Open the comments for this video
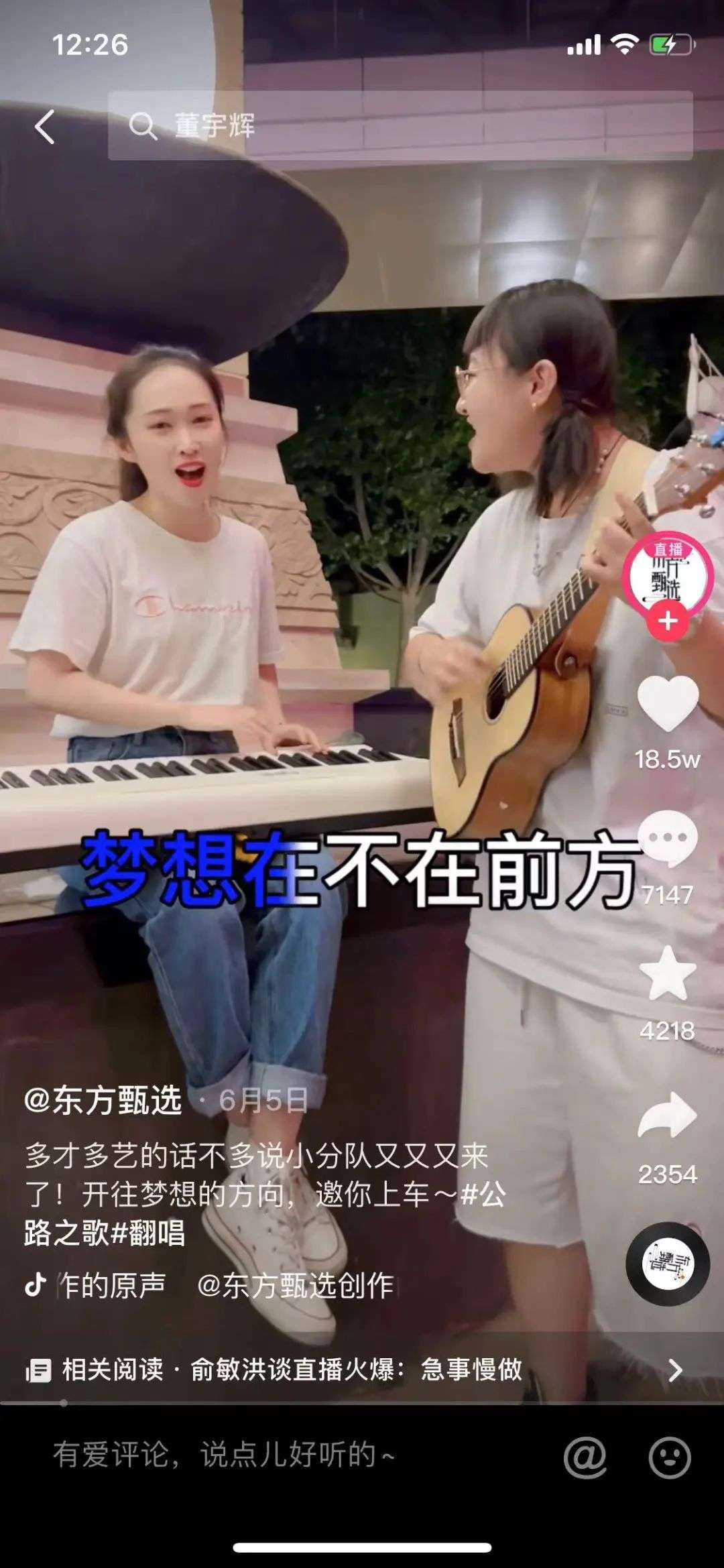 [668, 839]
